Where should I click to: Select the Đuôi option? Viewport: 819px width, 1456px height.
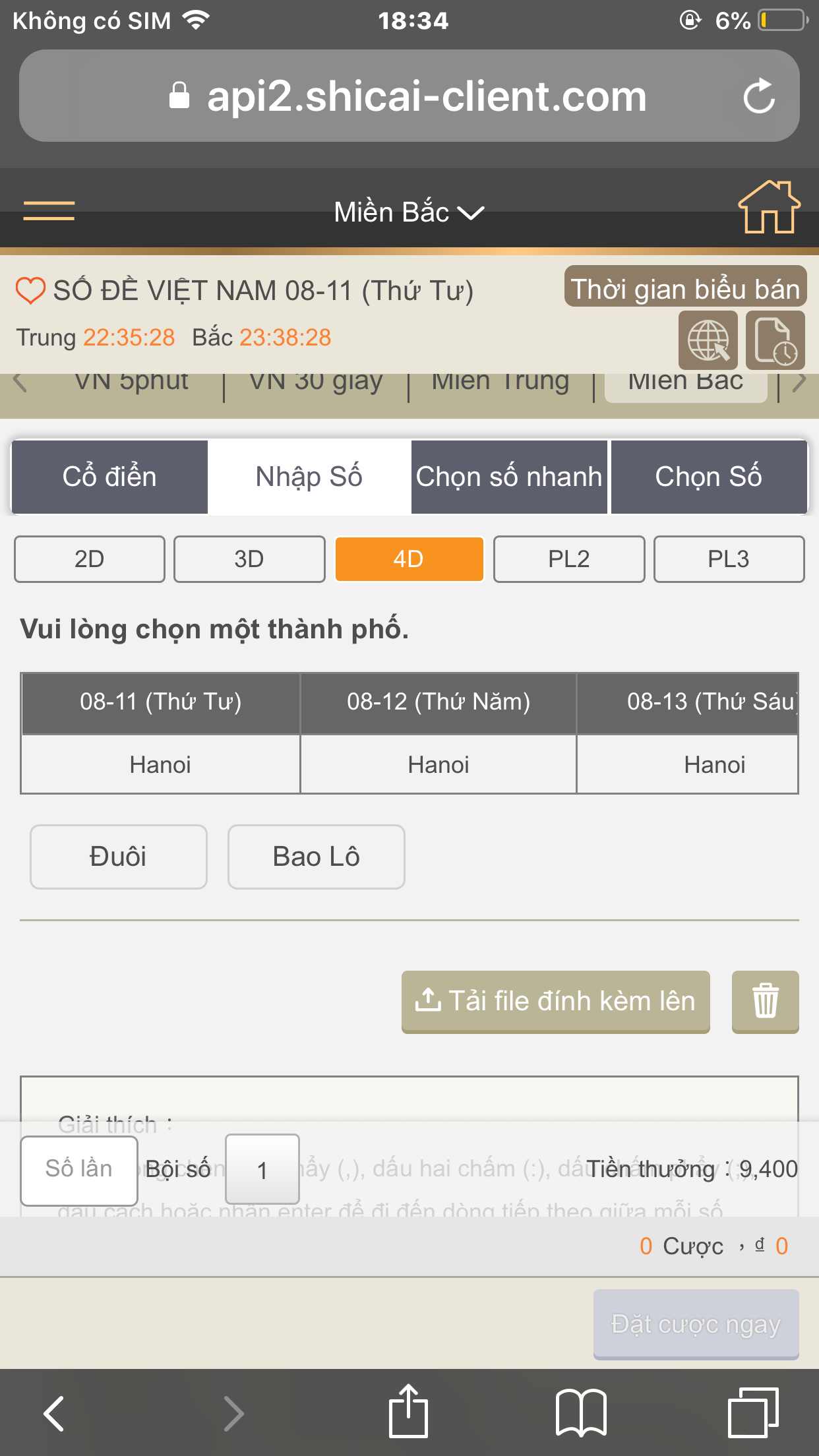pos(119,857)
